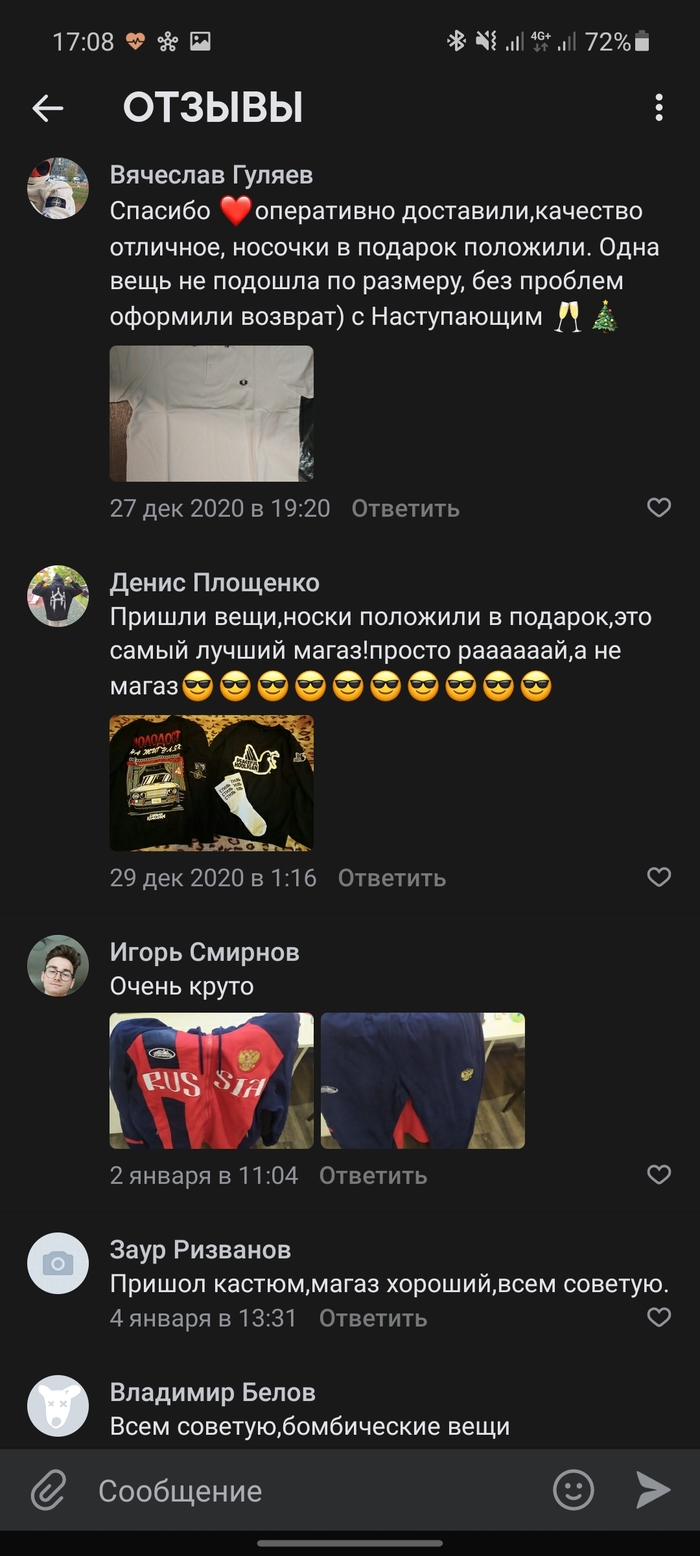Reply to Денис Площенко's comment

pos(391,877)
